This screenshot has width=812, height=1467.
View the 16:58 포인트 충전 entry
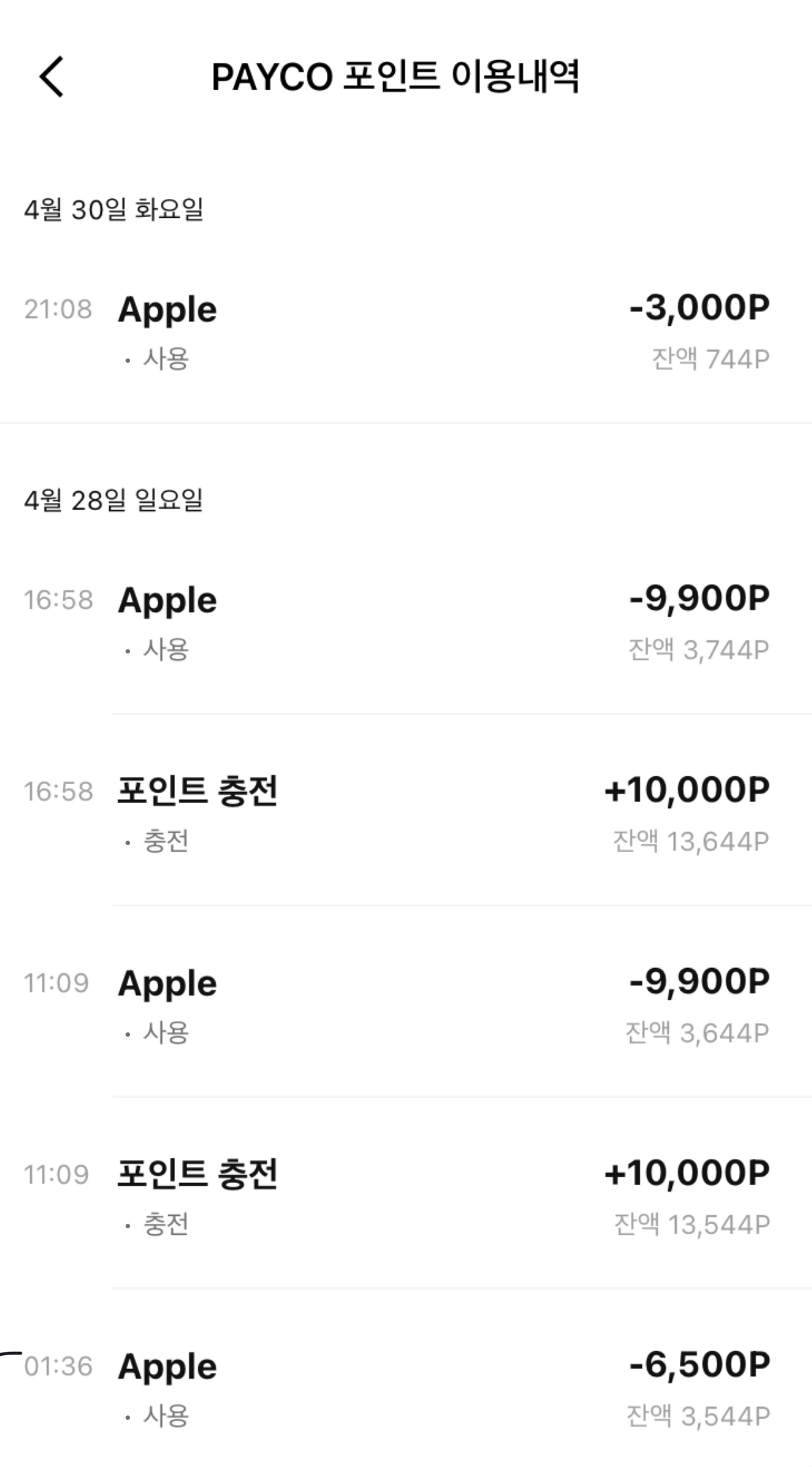click(405, 814)
